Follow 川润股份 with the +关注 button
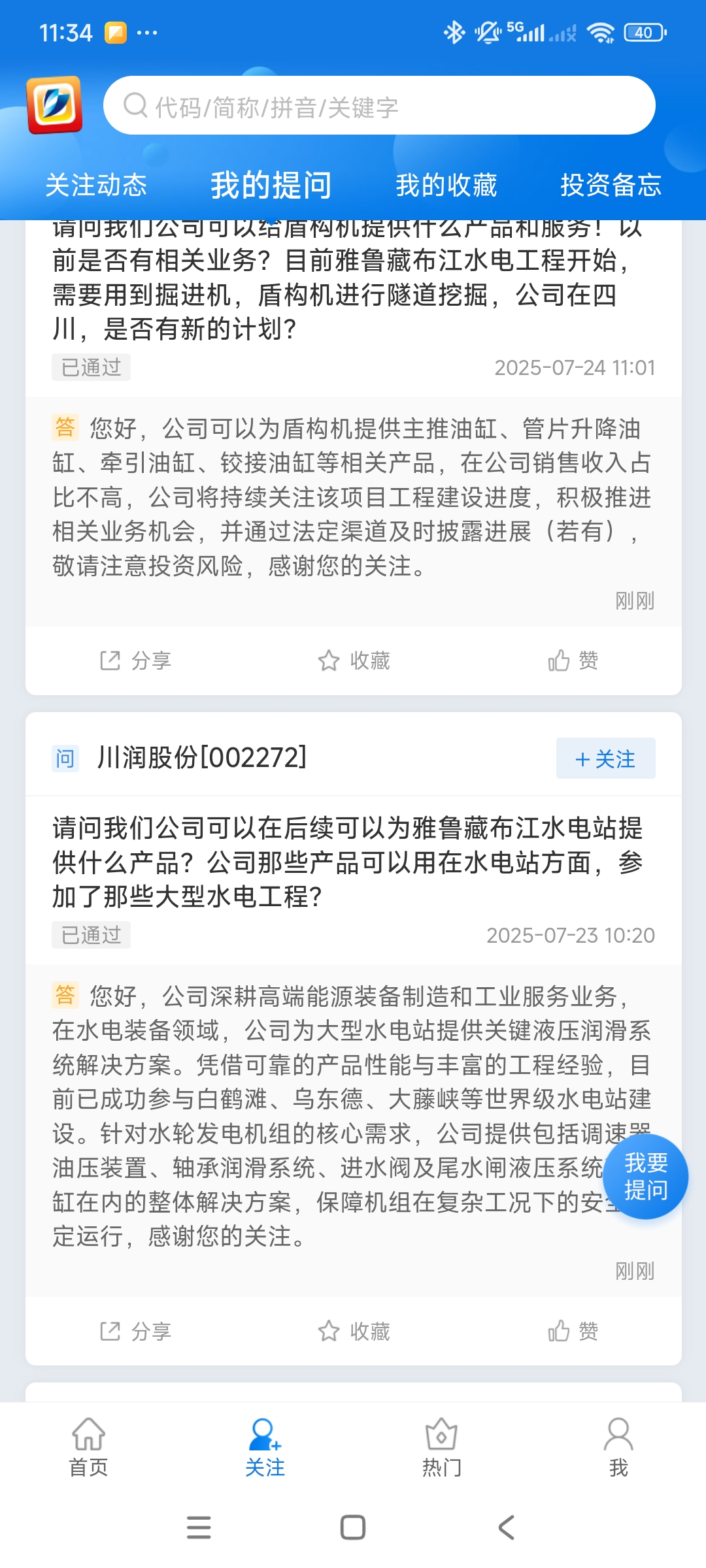706x1568 pixels. point(605,759)
